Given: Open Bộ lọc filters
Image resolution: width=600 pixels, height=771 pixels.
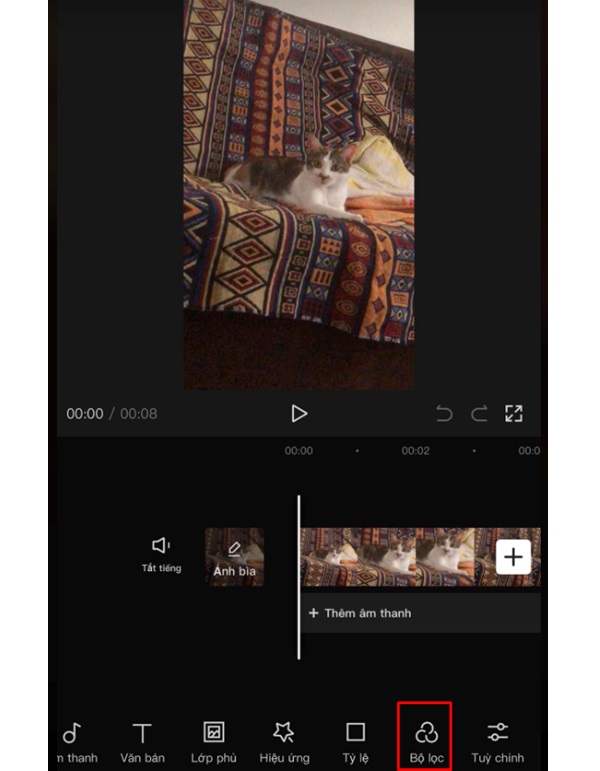Looking at the screenshot, I should click(x=426, y=741).
